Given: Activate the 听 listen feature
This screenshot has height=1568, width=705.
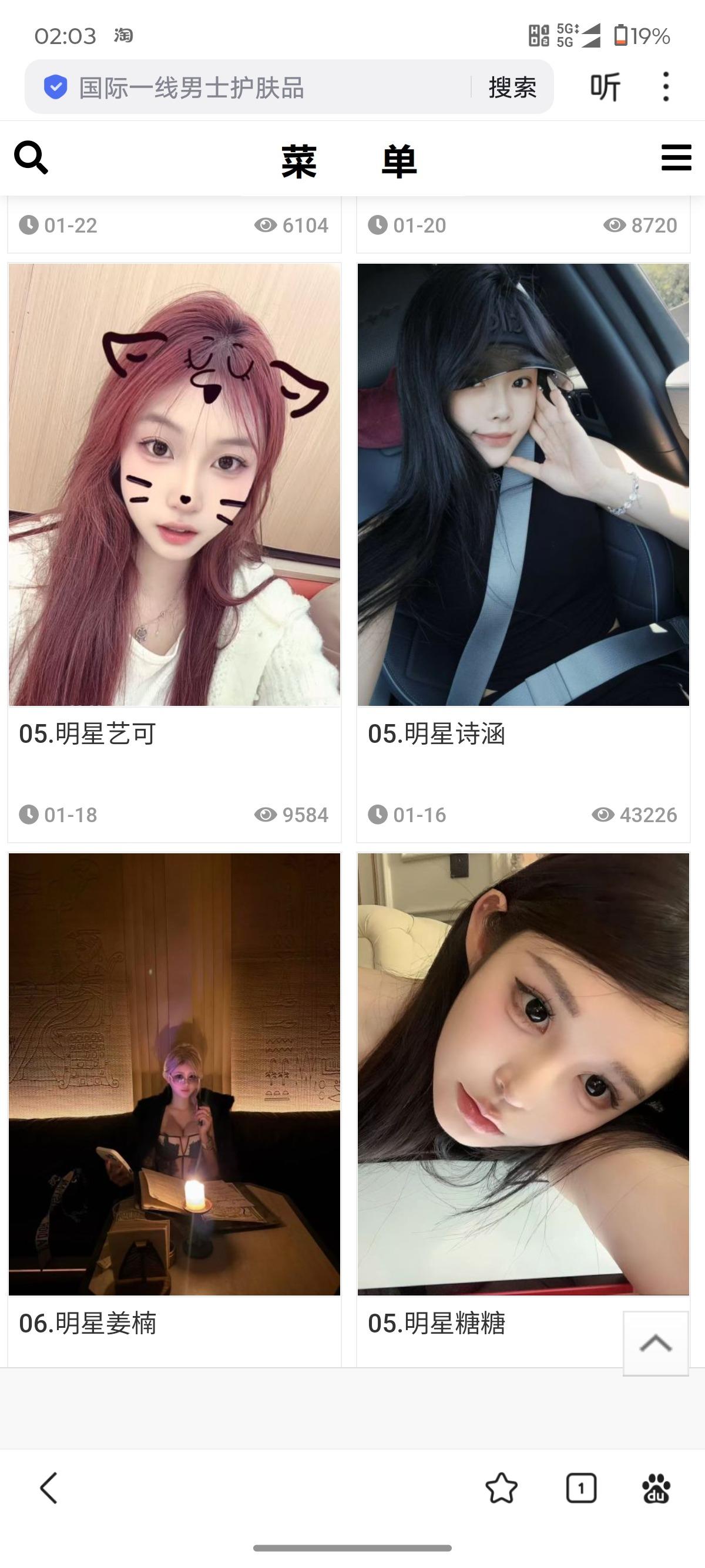Looking at the screenshot, I should 605,87.
